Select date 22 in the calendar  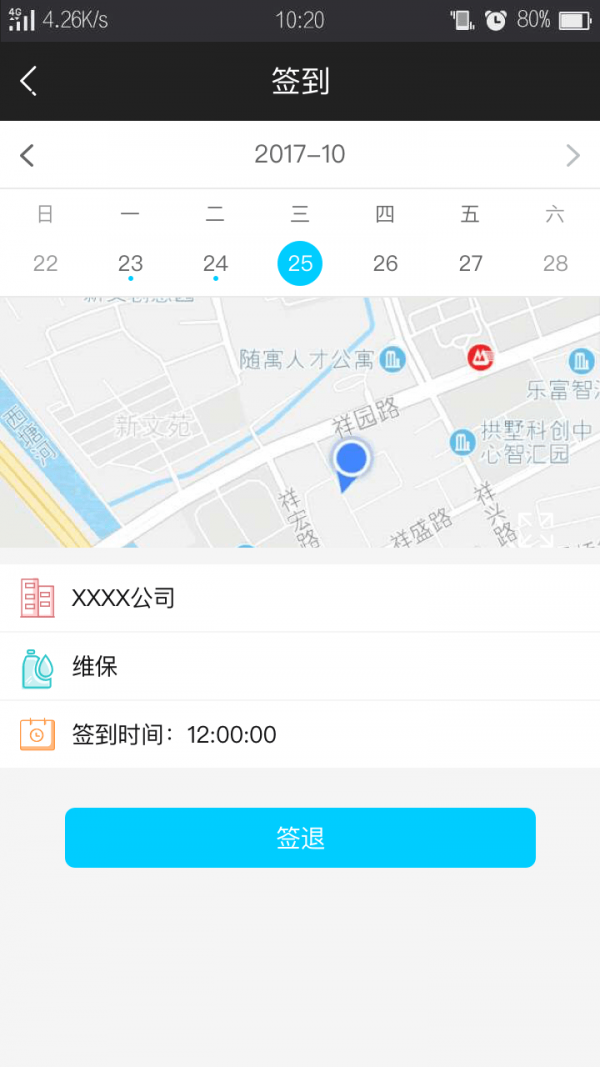pyautogui.click(x=46, y=263)
